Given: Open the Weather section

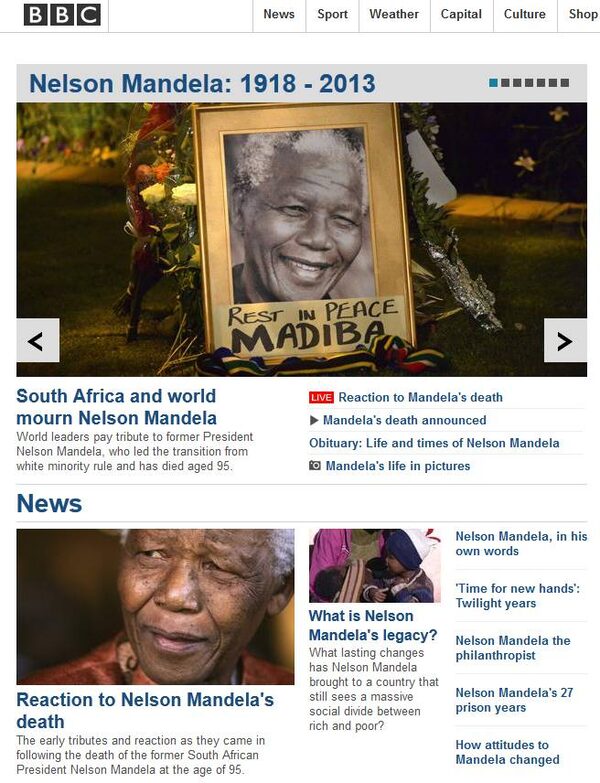Looking at the screenshot, I should point(394,14).
